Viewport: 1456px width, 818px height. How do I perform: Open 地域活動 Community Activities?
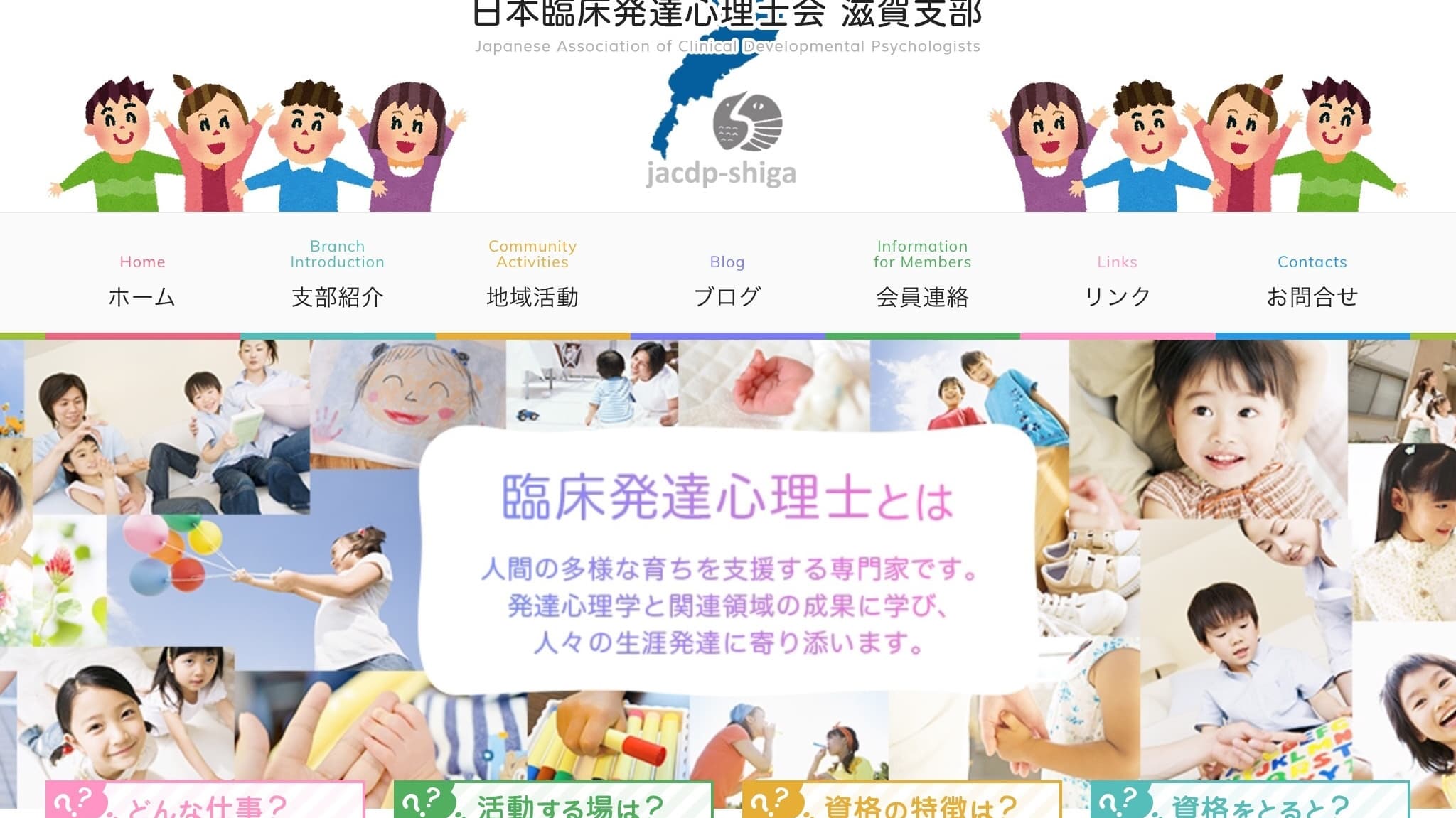[532, 281]
